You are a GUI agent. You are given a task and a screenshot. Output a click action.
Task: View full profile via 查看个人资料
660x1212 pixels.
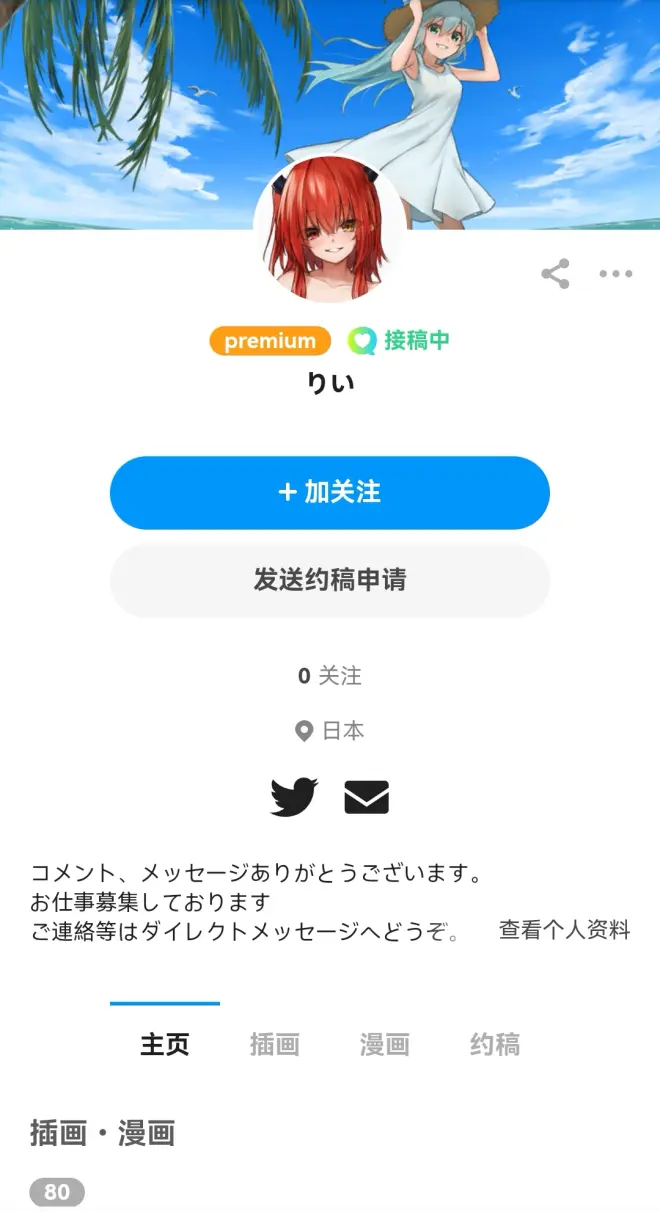pyautogui.click(x=564, y=931)
